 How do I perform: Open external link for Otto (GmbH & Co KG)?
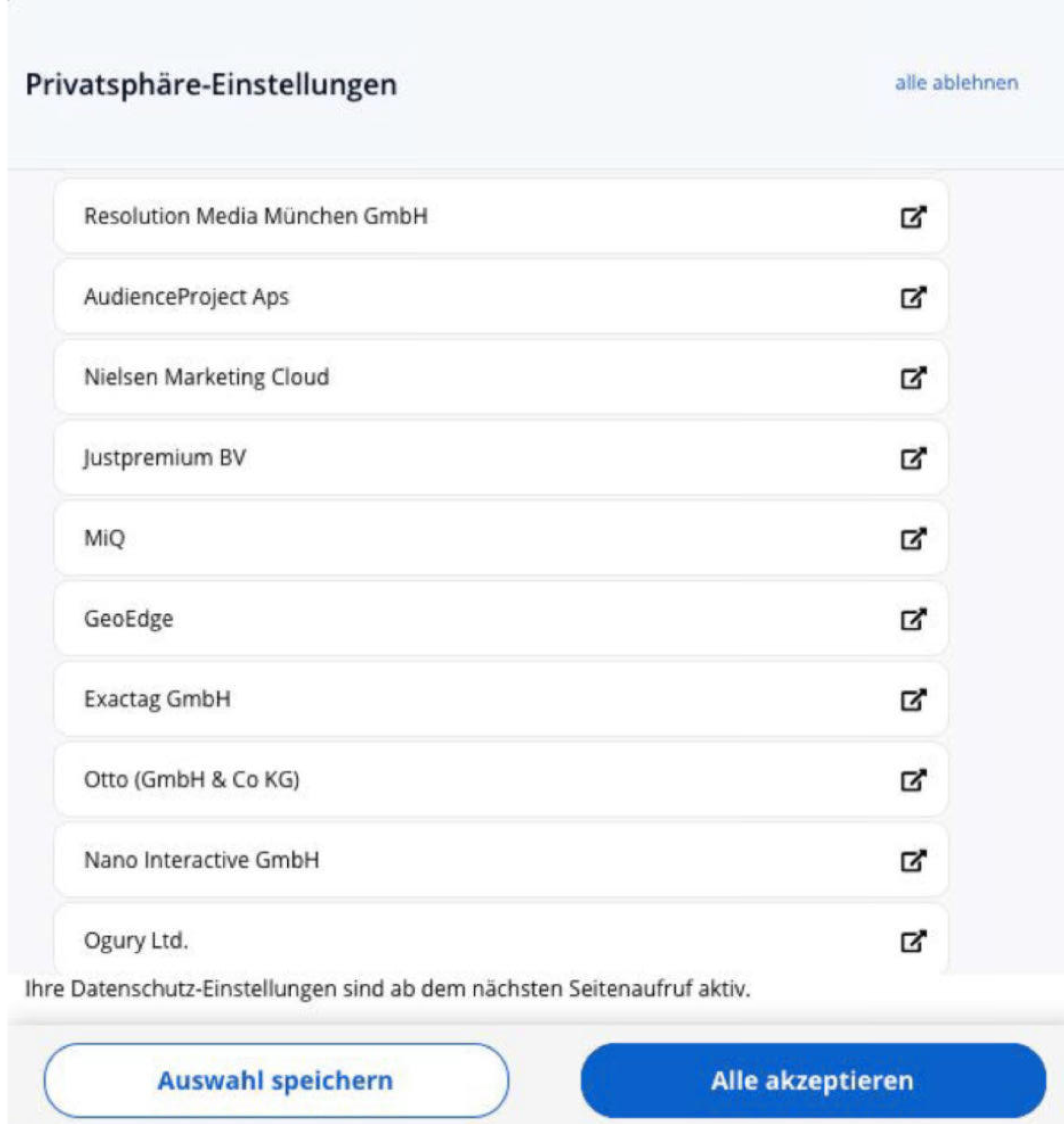pos(913,780)
